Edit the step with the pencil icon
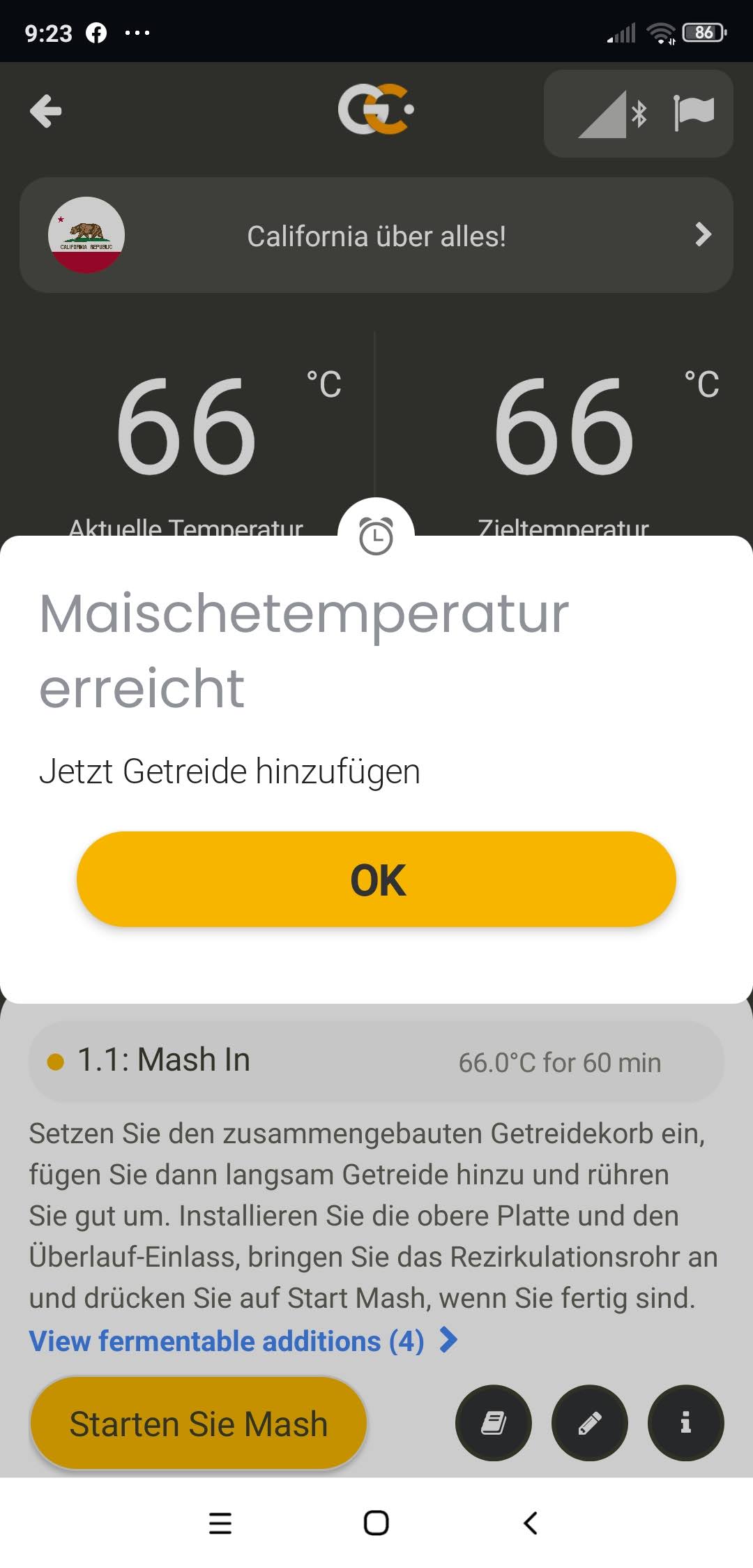Image resolution: width=753 pixels, height=1568 pixels. tap(590, 1423)
